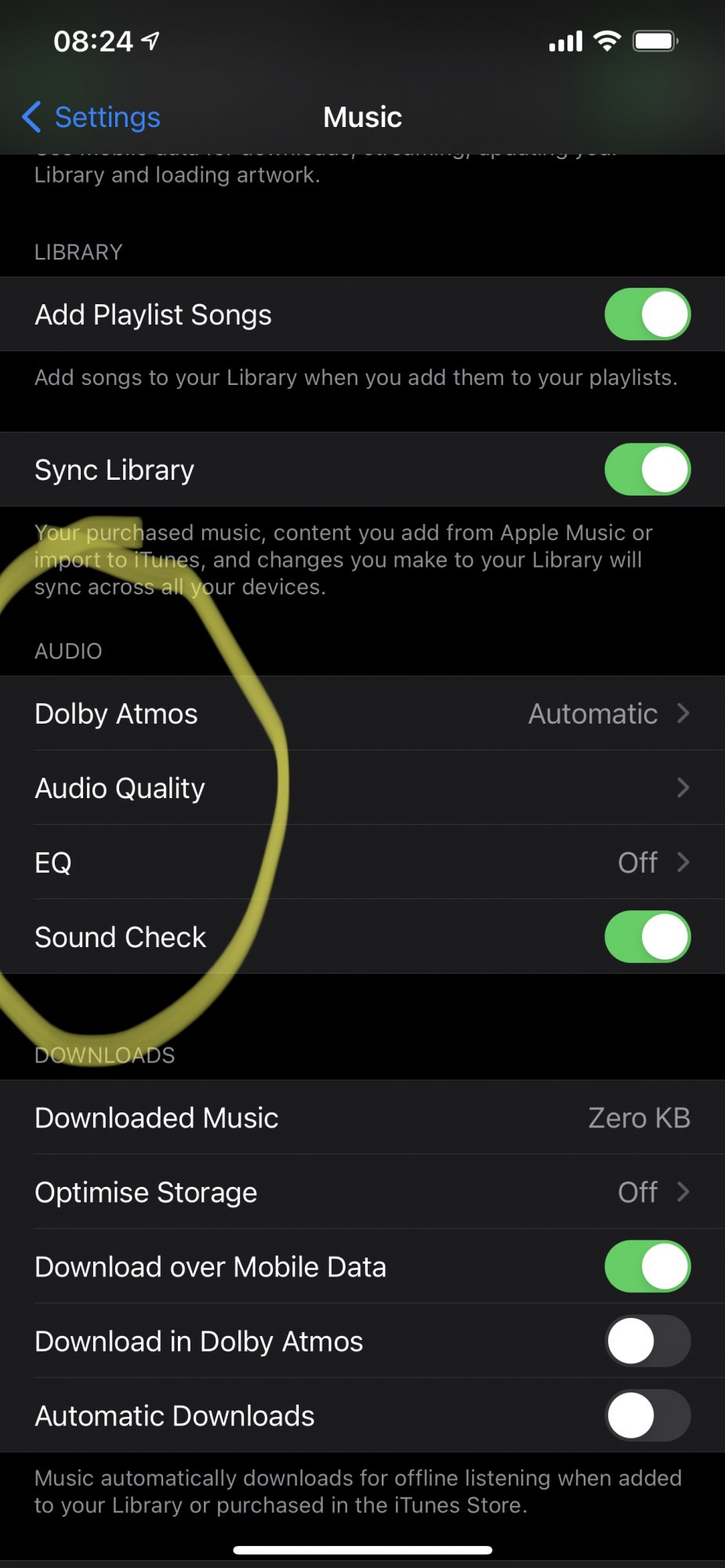Screen dimensions: 725x1568
Task: Open Downloaded Music
Action: (362, 1118)
